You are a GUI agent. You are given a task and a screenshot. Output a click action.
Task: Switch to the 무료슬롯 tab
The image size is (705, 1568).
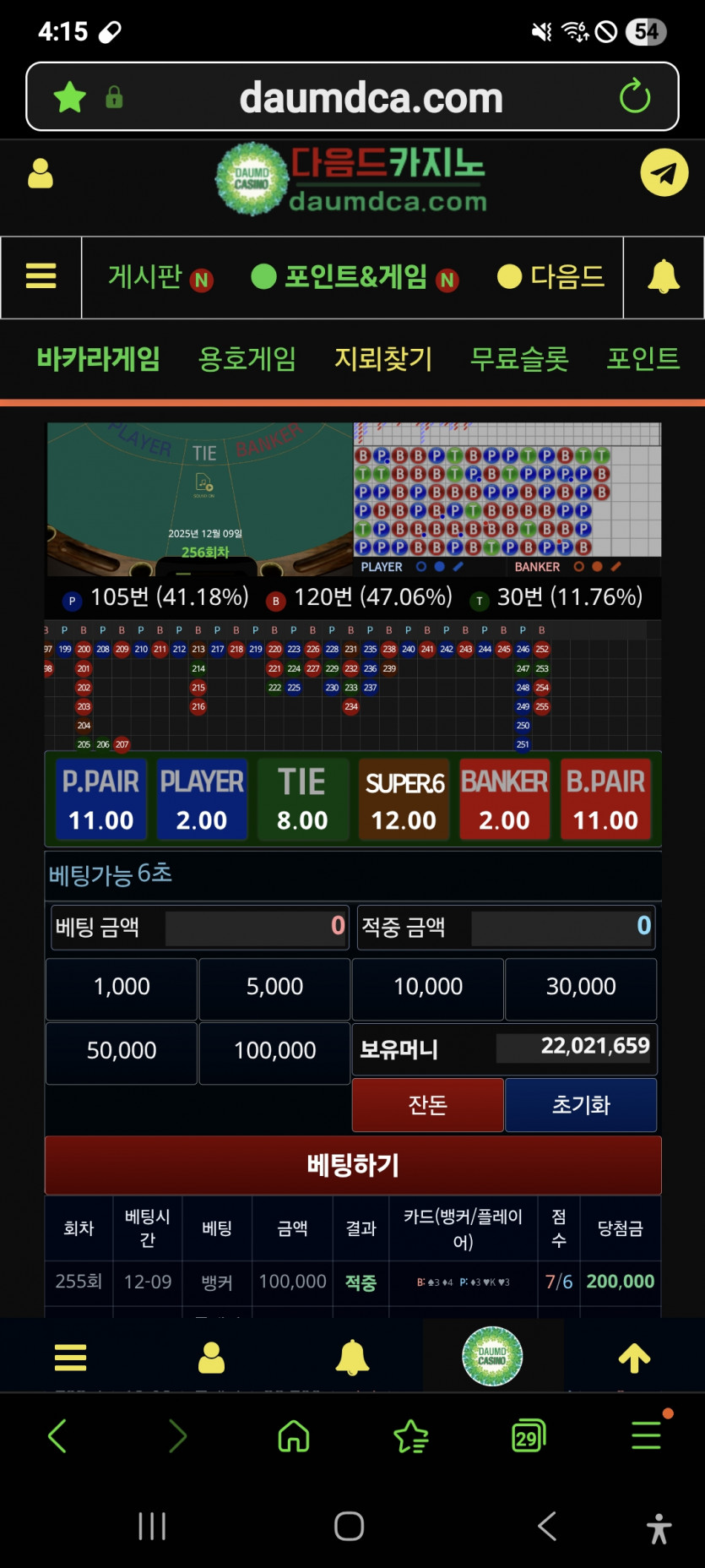click(x=518, y=358)
